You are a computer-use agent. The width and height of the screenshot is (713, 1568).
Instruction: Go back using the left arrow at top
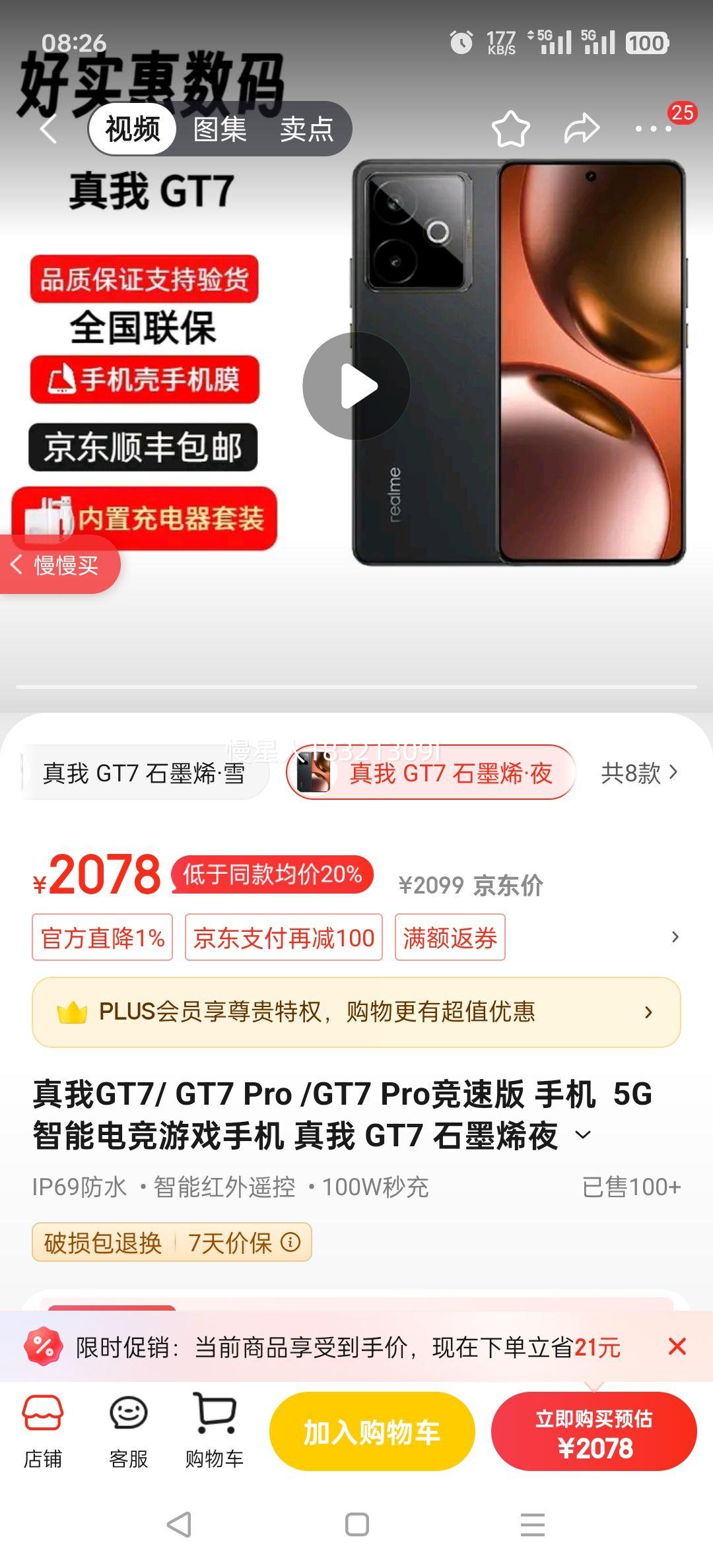[46, 129]
